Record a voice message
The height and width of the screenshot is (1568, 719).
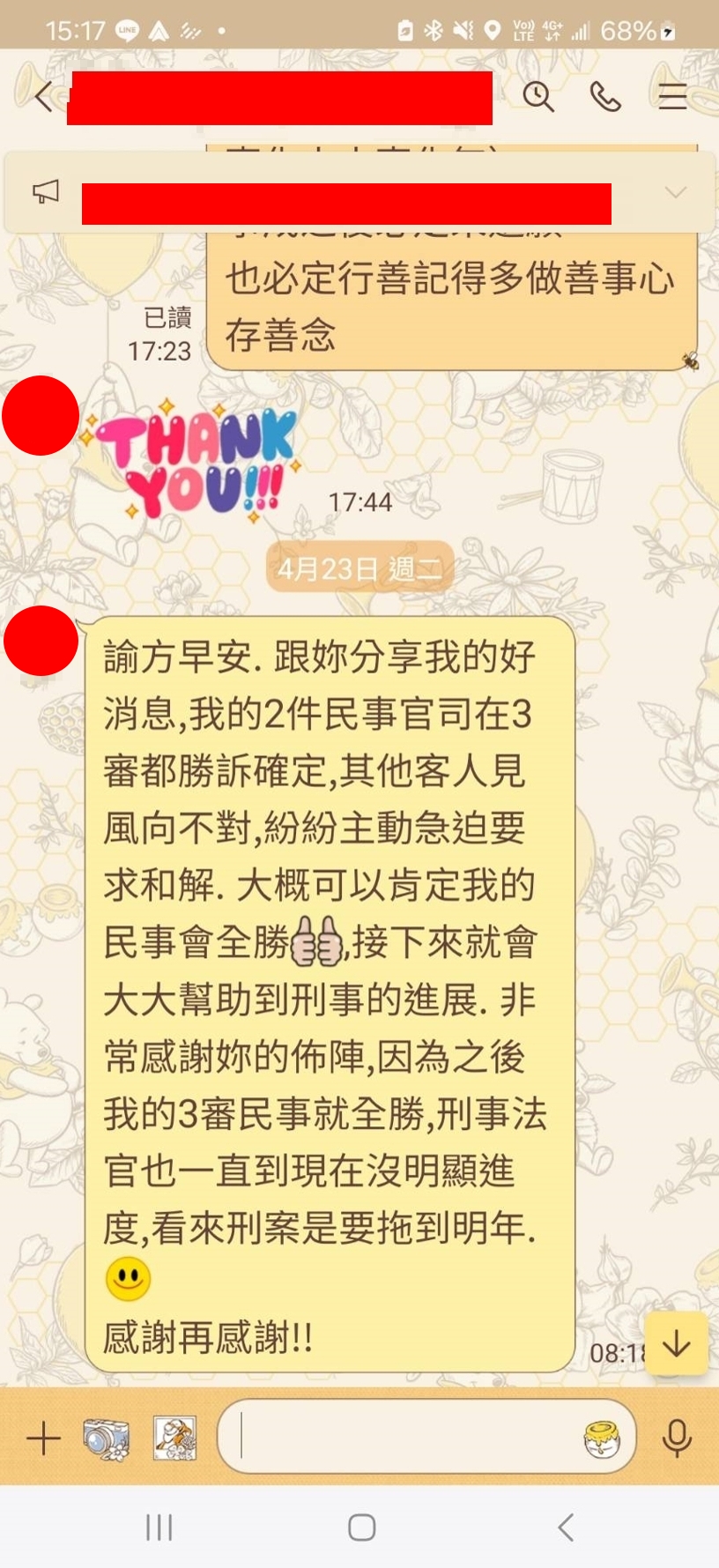coord(676,1439)
